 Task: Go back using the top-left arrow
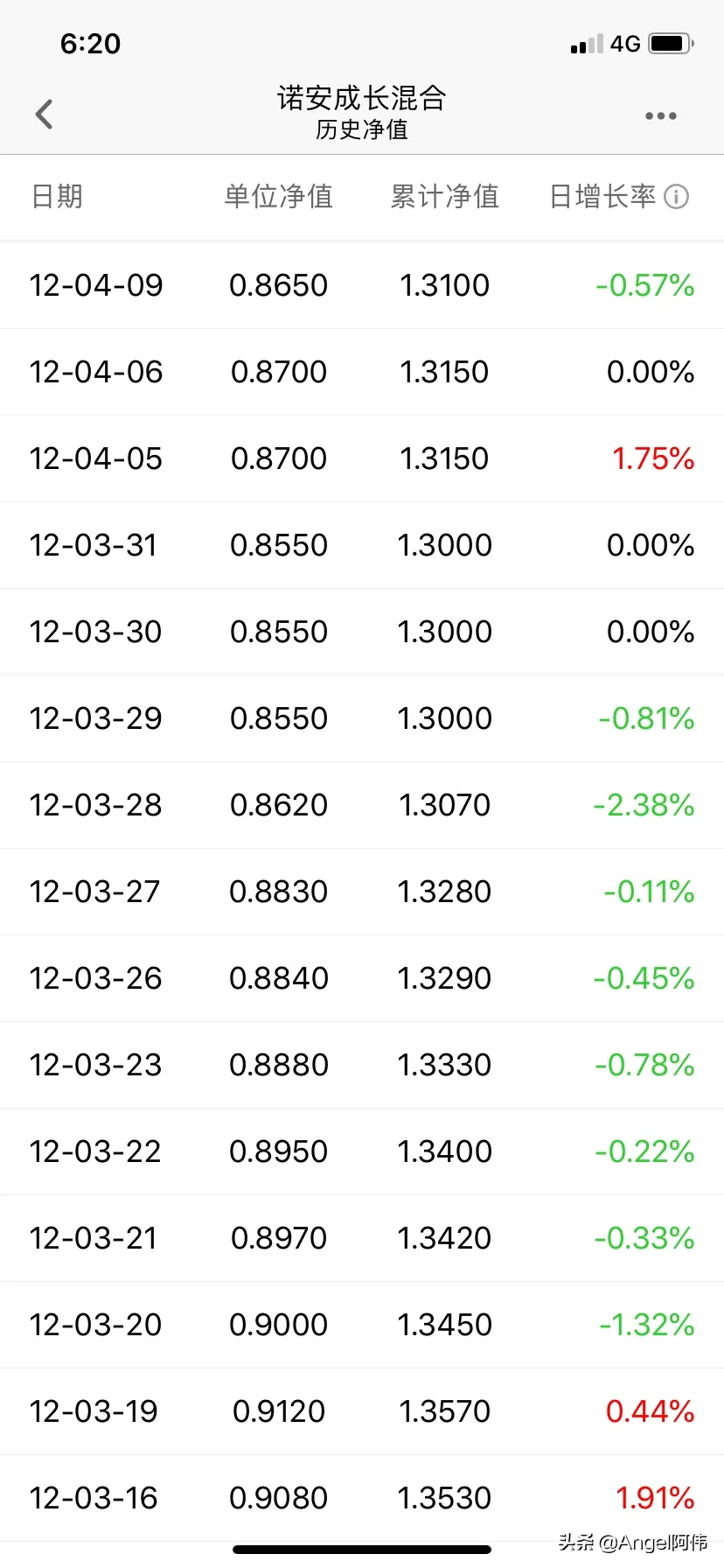(x=45, y=114)
